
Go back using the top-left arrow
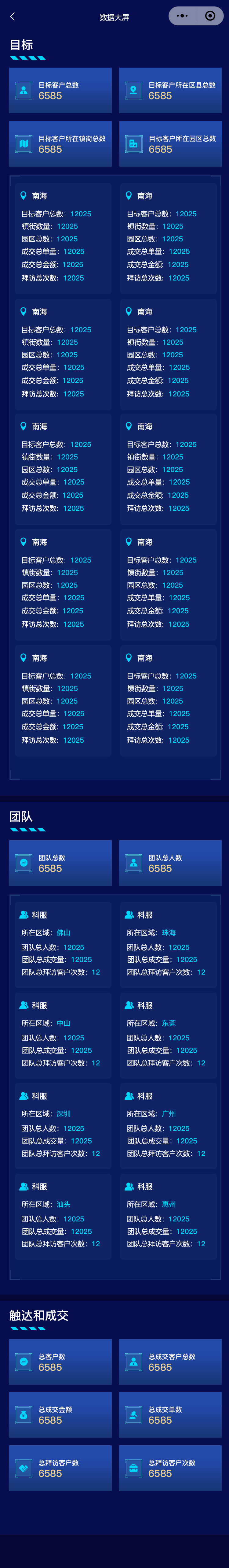[13, 17]
